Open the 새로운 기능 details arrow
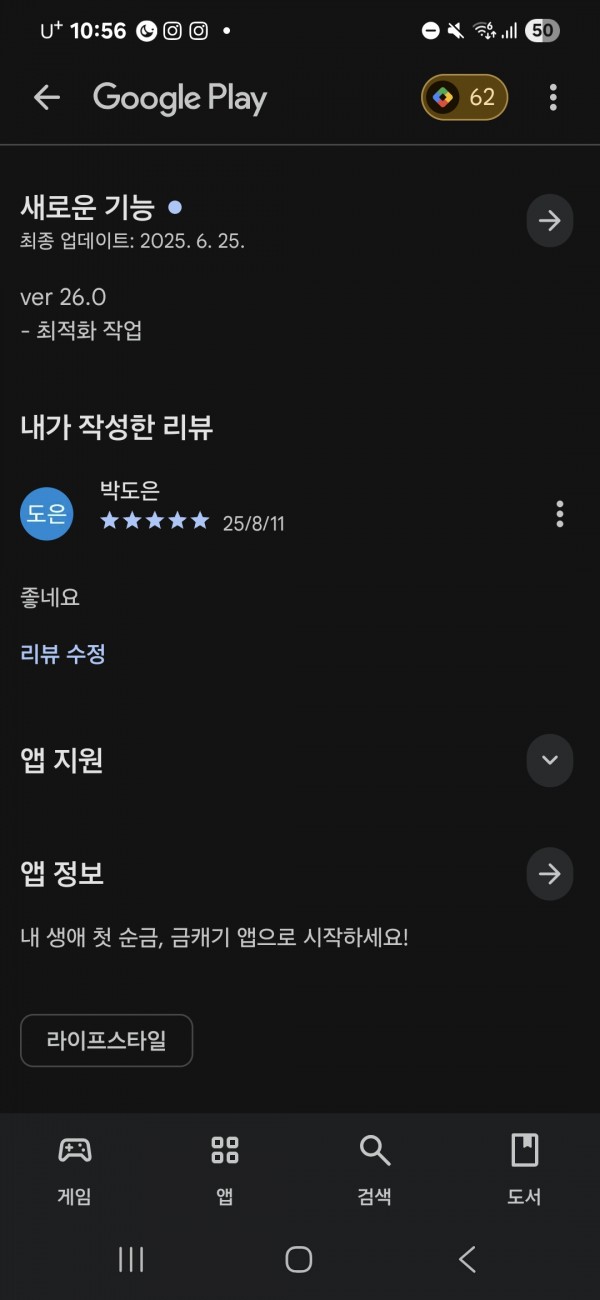Image resolution: width=600 pixels, height=1300 pixels. pos(550,220)
